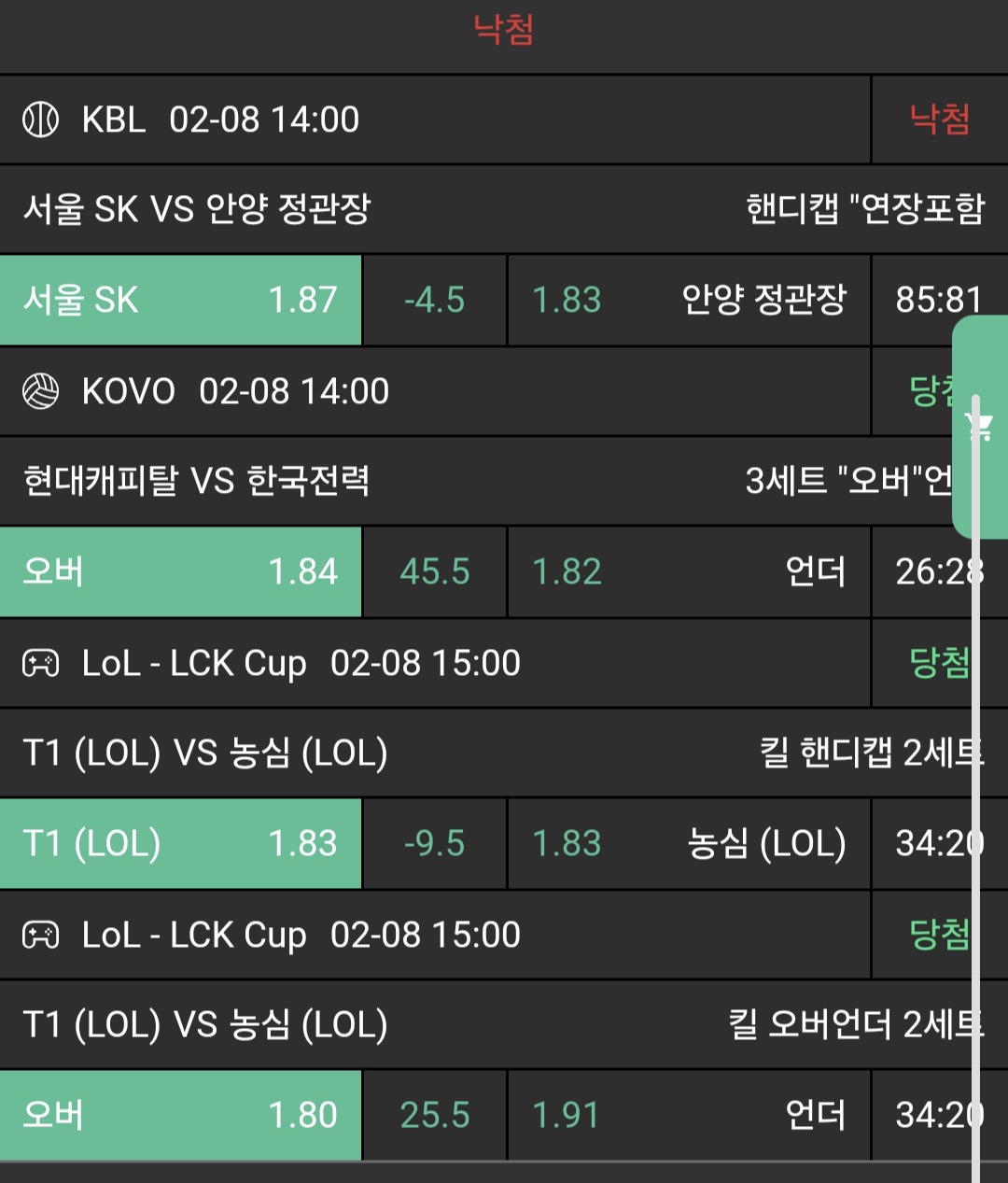This screenshot has width=1008, height=1183.
Task: Open the betting cart side tab
Action: (981, 427)
